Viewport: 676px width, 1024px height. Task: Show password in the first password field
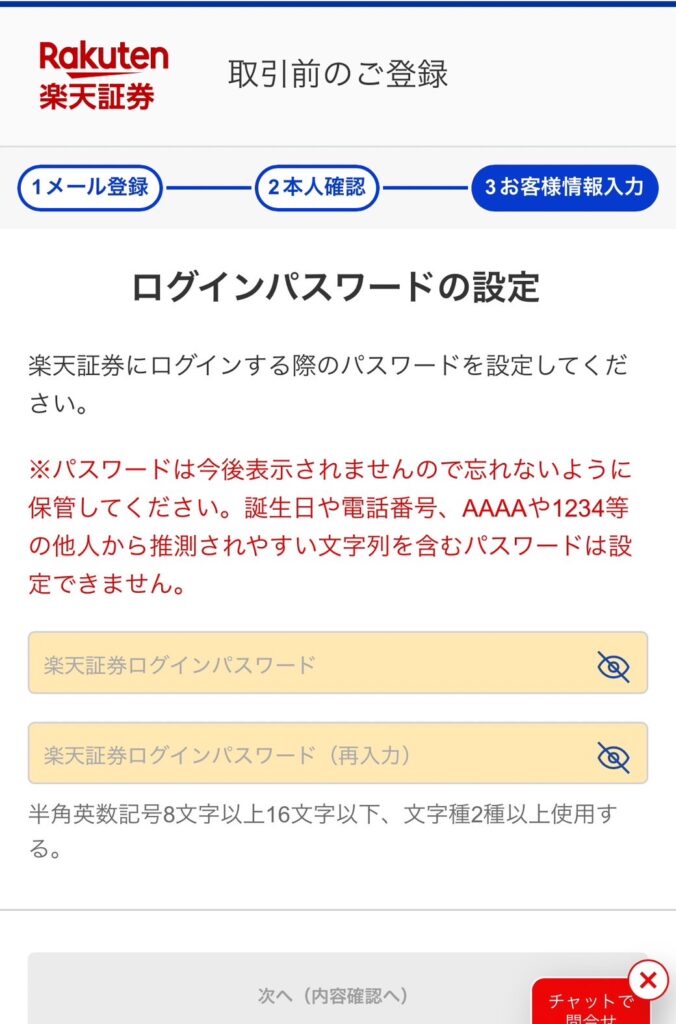612,666
